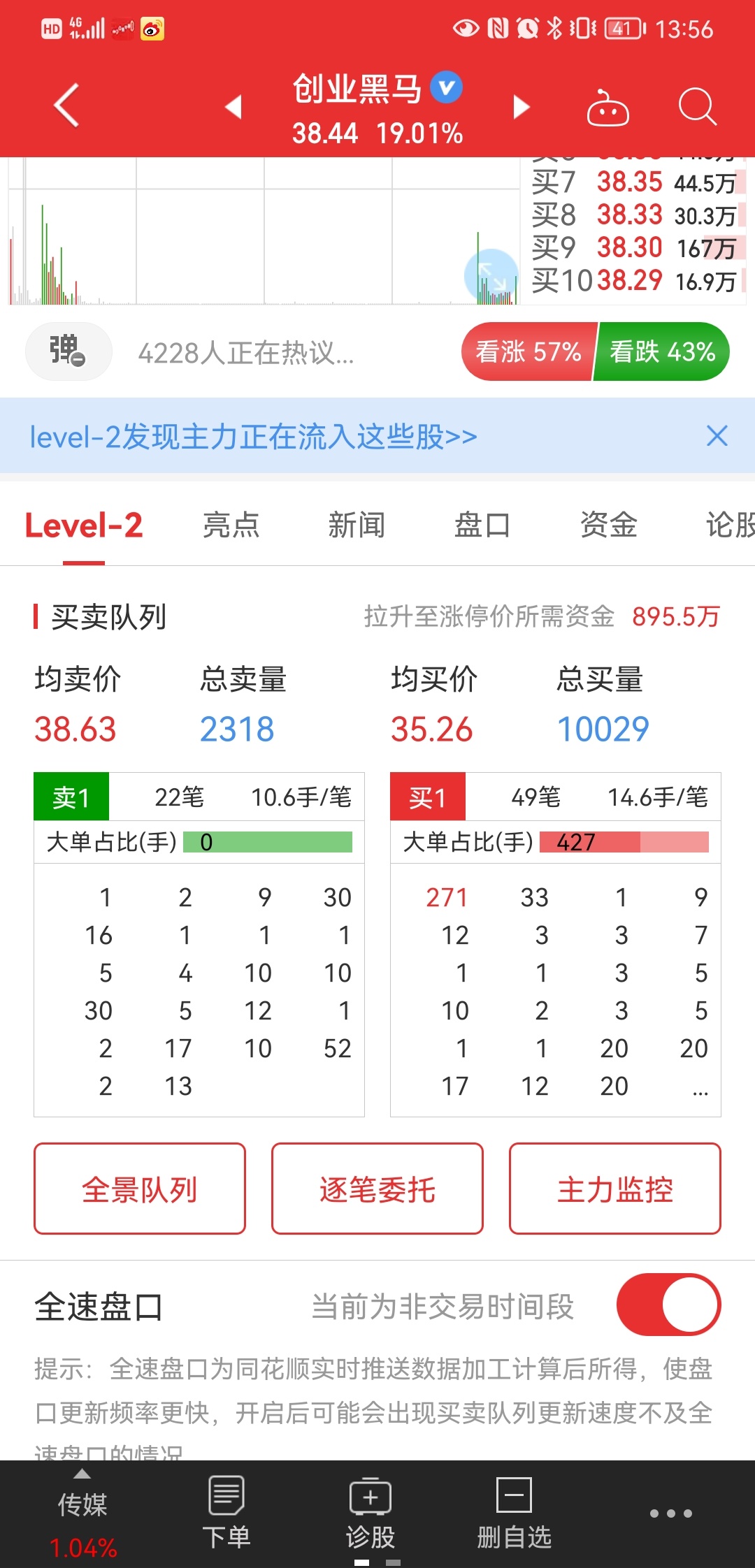Screen dimensions: 755x1568
Task: Turn off the 全速盘口 switch
Action: [668, 1305]
